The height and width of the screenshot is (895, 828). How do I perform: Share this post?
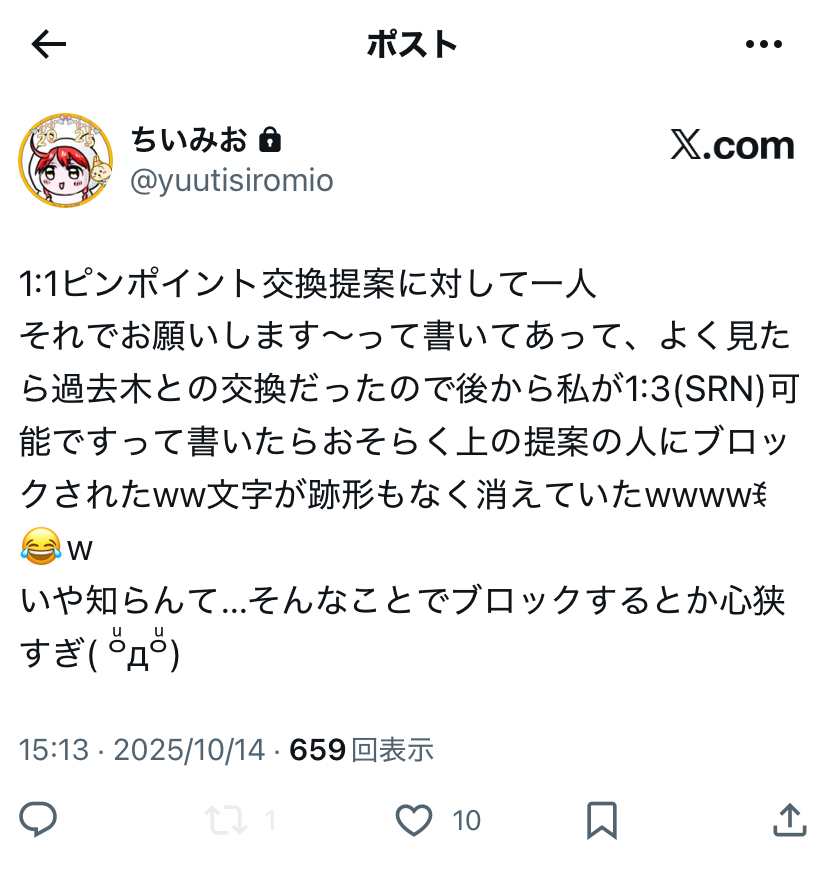pos(789,821)
